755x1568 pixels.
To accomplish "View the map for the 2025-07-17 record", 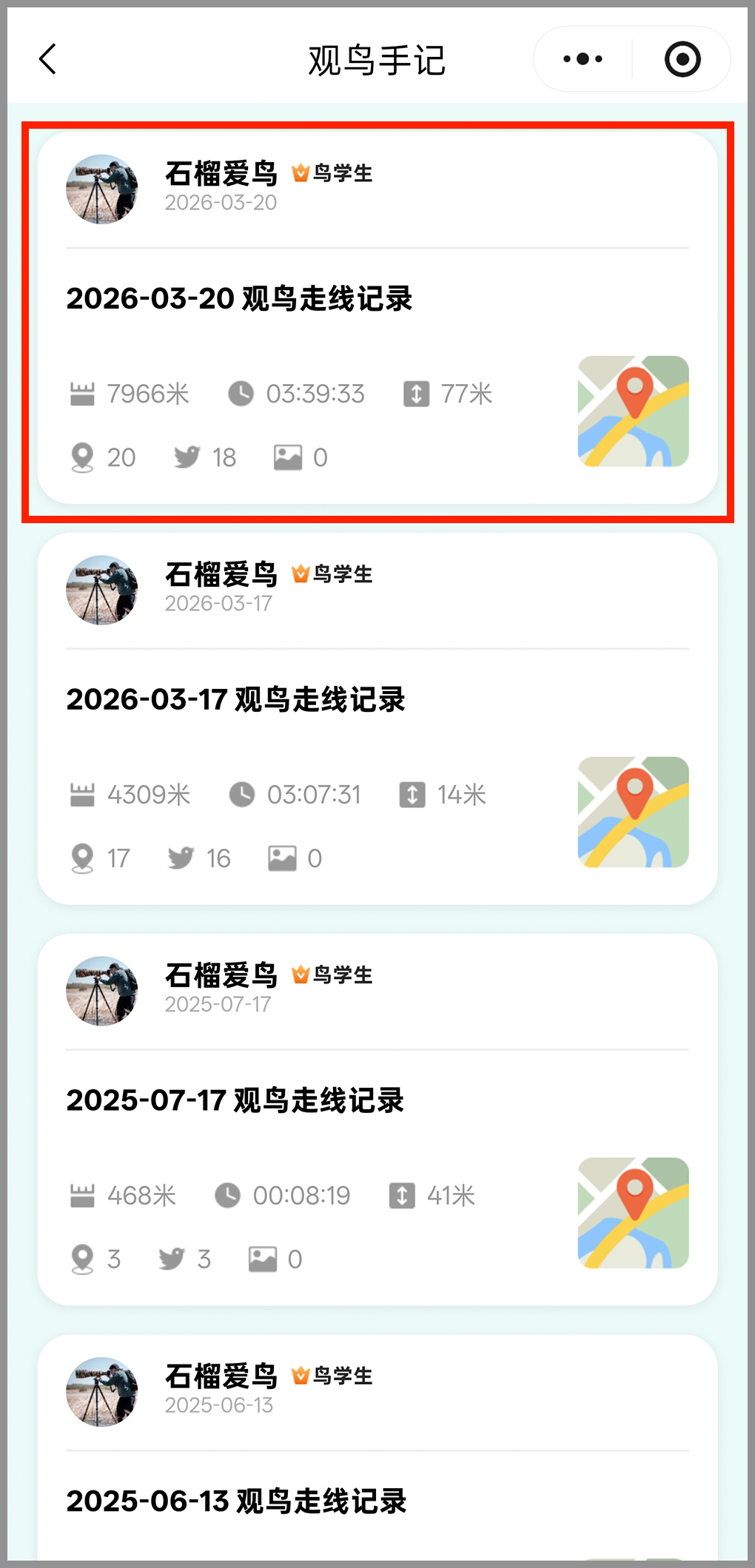I will pyautogui.click(x=633, y=1213).
